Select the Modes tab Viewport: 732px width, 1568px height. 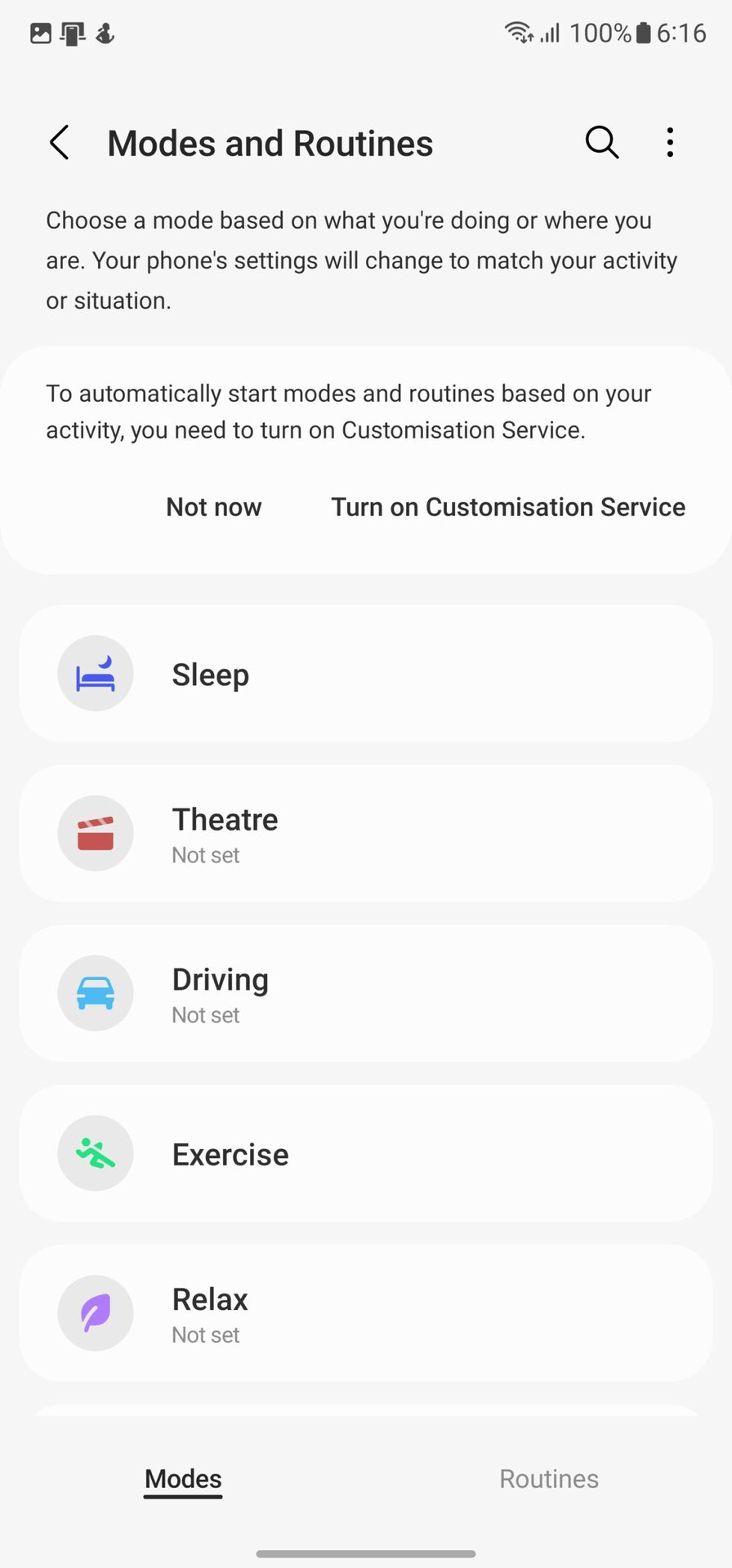point(183,1479)
